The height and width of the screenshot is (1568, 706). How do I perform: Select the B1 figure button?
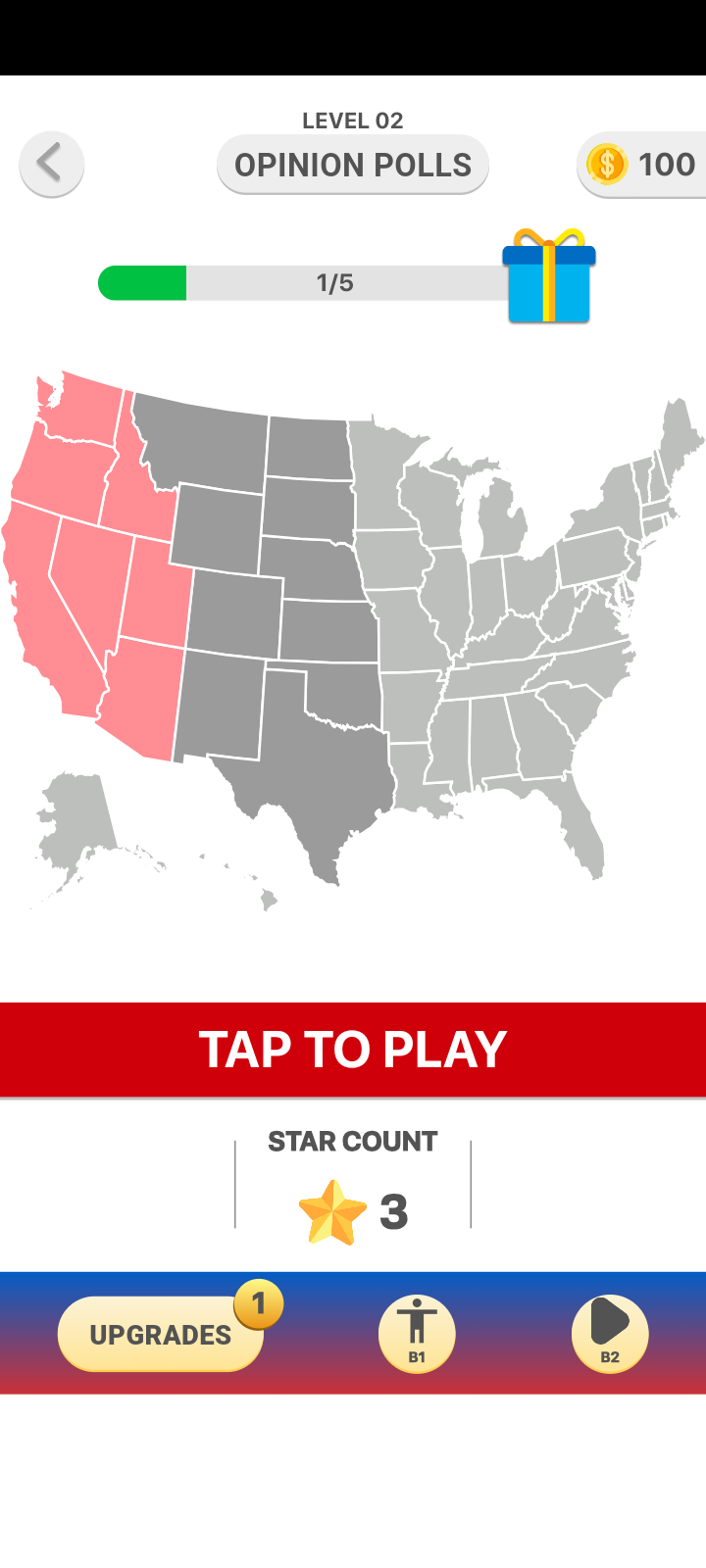click(417, 1333)
